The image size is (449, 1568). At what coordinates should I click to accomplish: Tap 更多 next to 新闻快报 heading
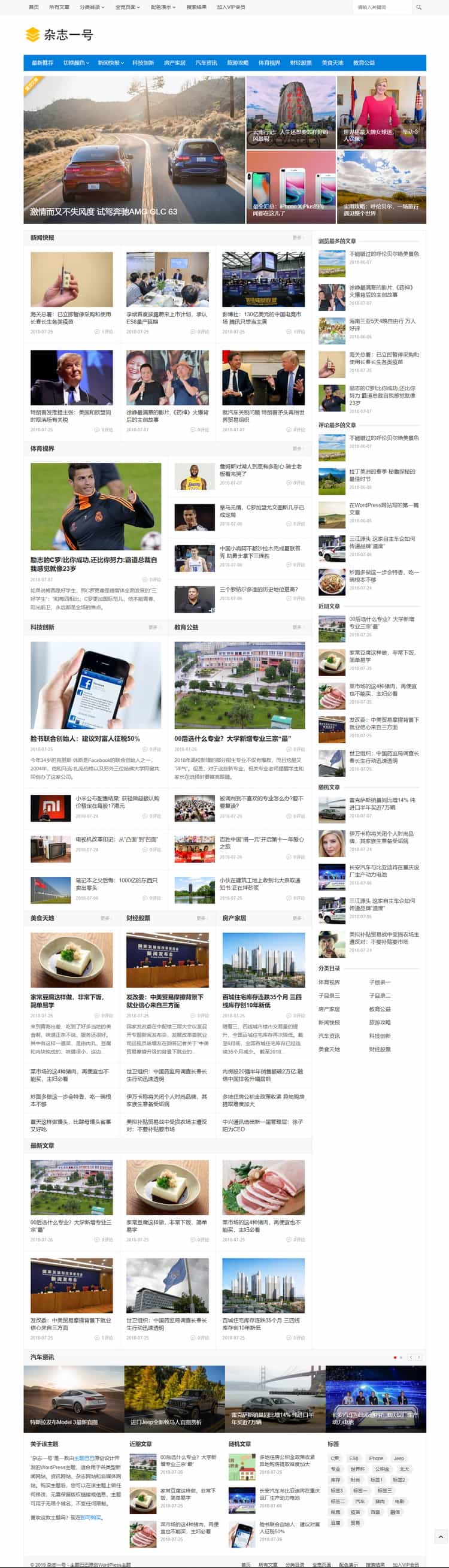pyautogui.click(x=298, y=237)
